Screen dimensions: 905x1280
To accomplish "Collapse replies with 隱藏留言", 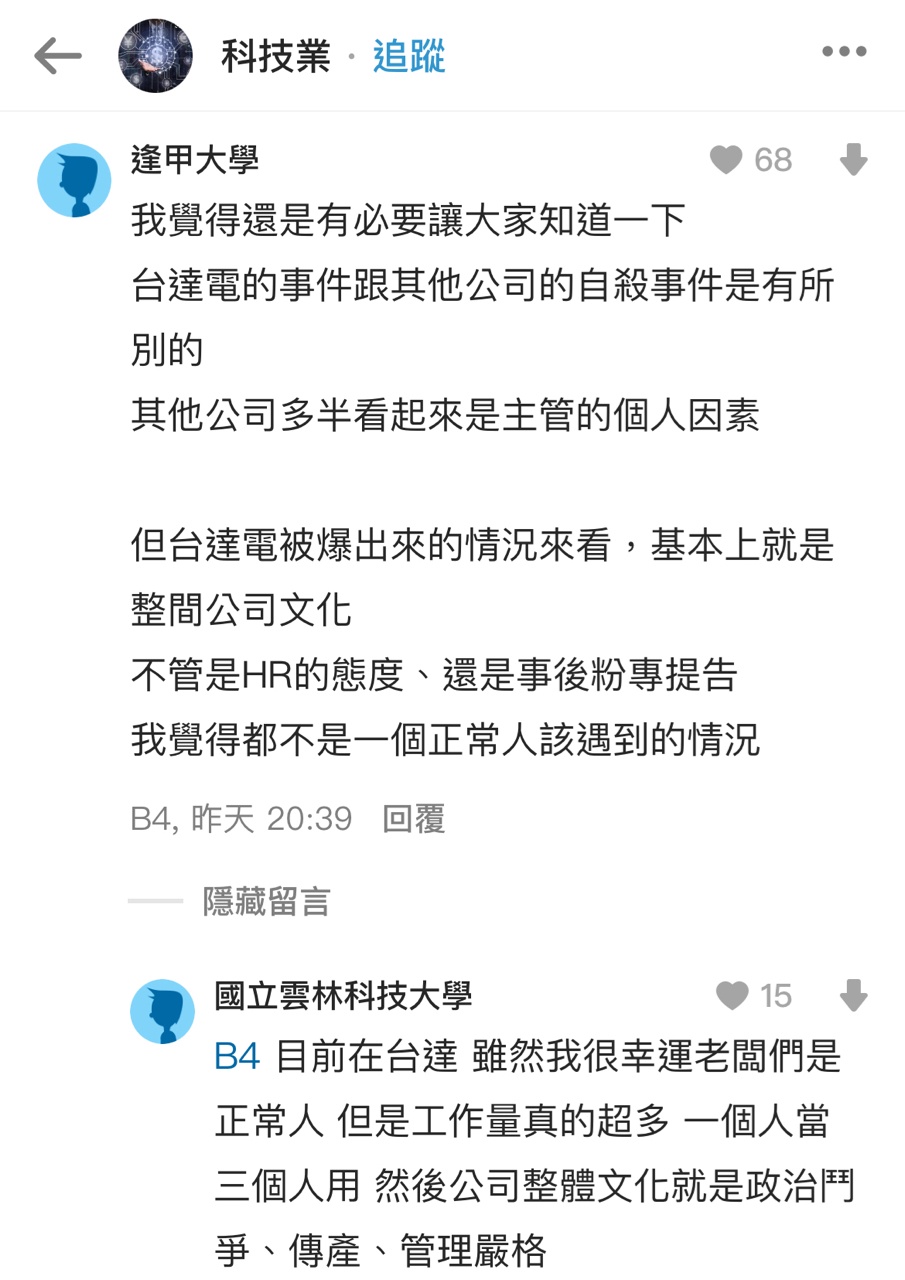I will tap(266, 901).
